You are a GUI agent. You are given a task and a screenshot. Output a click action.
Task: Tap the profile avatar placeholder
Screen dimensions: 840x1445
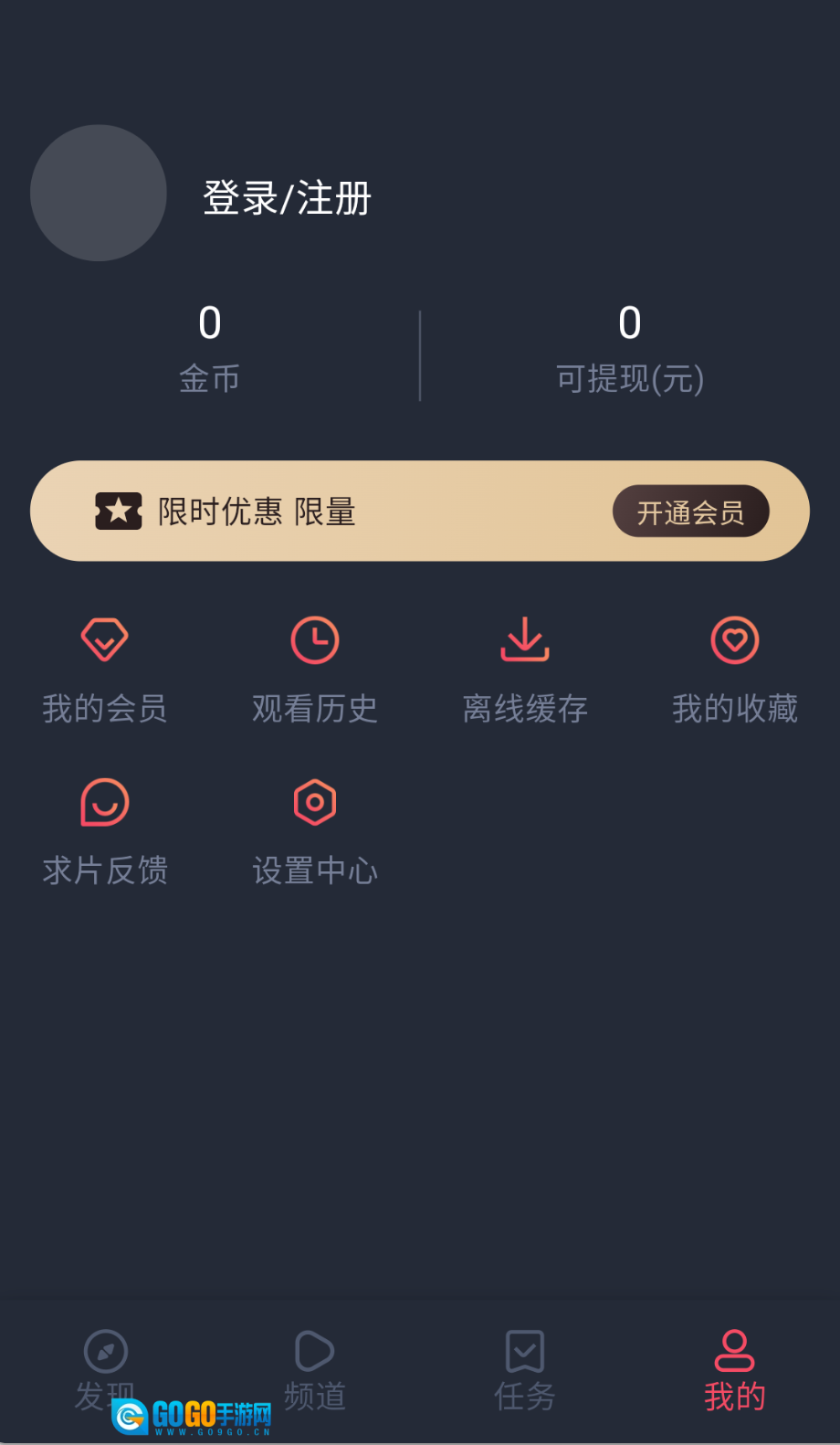98,193
